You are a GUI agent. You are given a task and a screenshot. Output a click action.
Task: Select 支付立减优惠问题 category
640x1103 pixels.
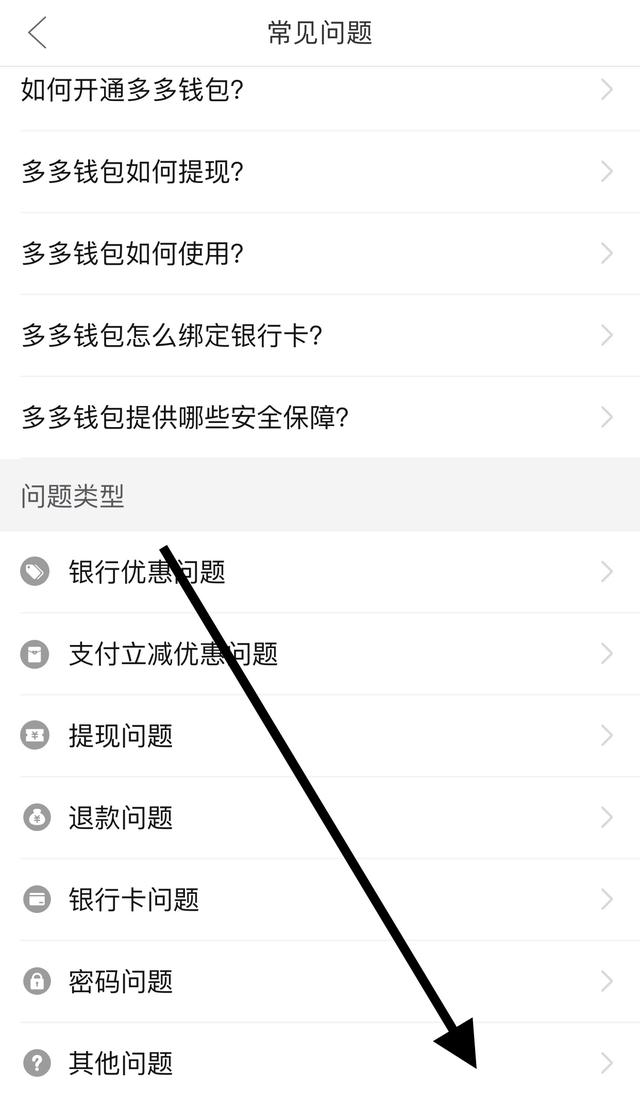[x=320, y=654]
